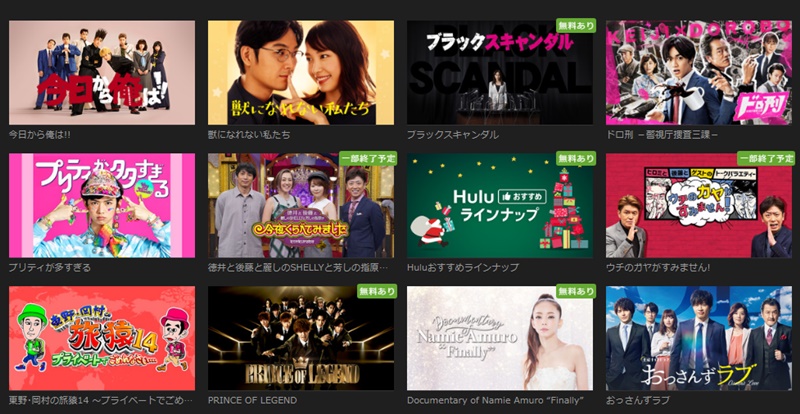This screenshot has width=800, height=414.
Task: Open 獣になれない私たち drama
Action: pyautogui.click(x=300, y=72)
